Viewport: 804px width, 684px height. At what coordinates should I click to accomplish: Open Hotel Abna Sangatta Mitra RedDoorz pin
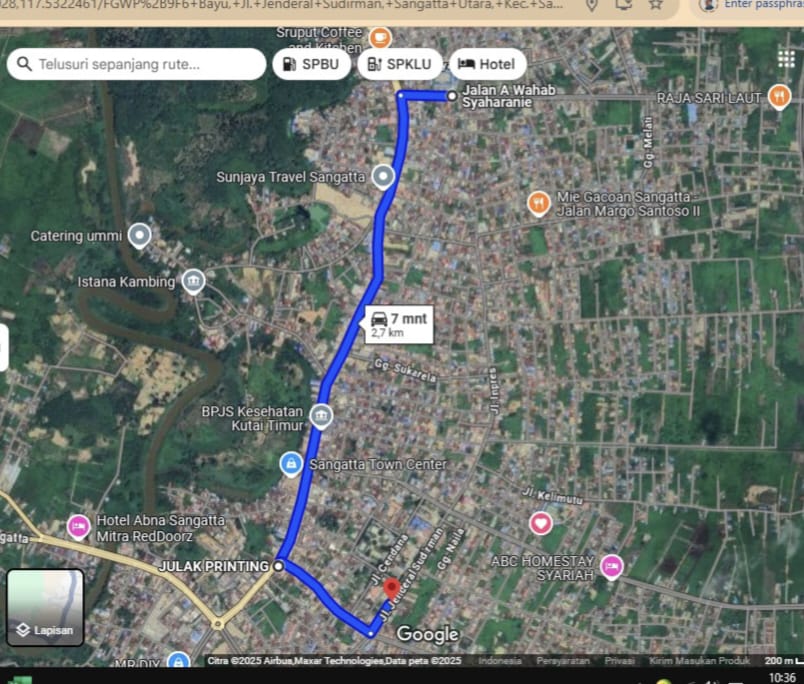pos(78,526)
